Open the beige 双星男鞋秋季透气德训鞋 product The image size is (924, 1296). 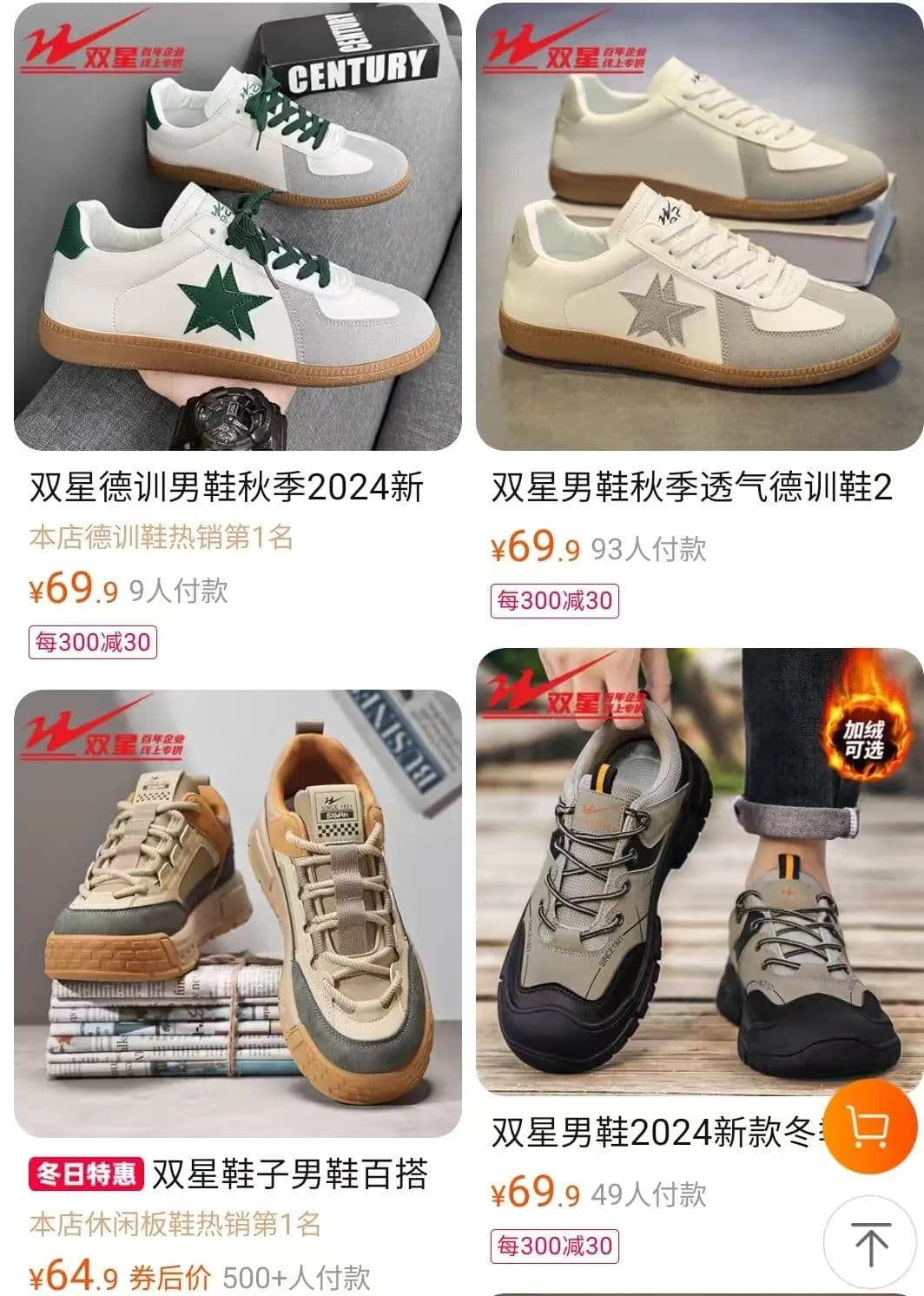pos(699,228)
